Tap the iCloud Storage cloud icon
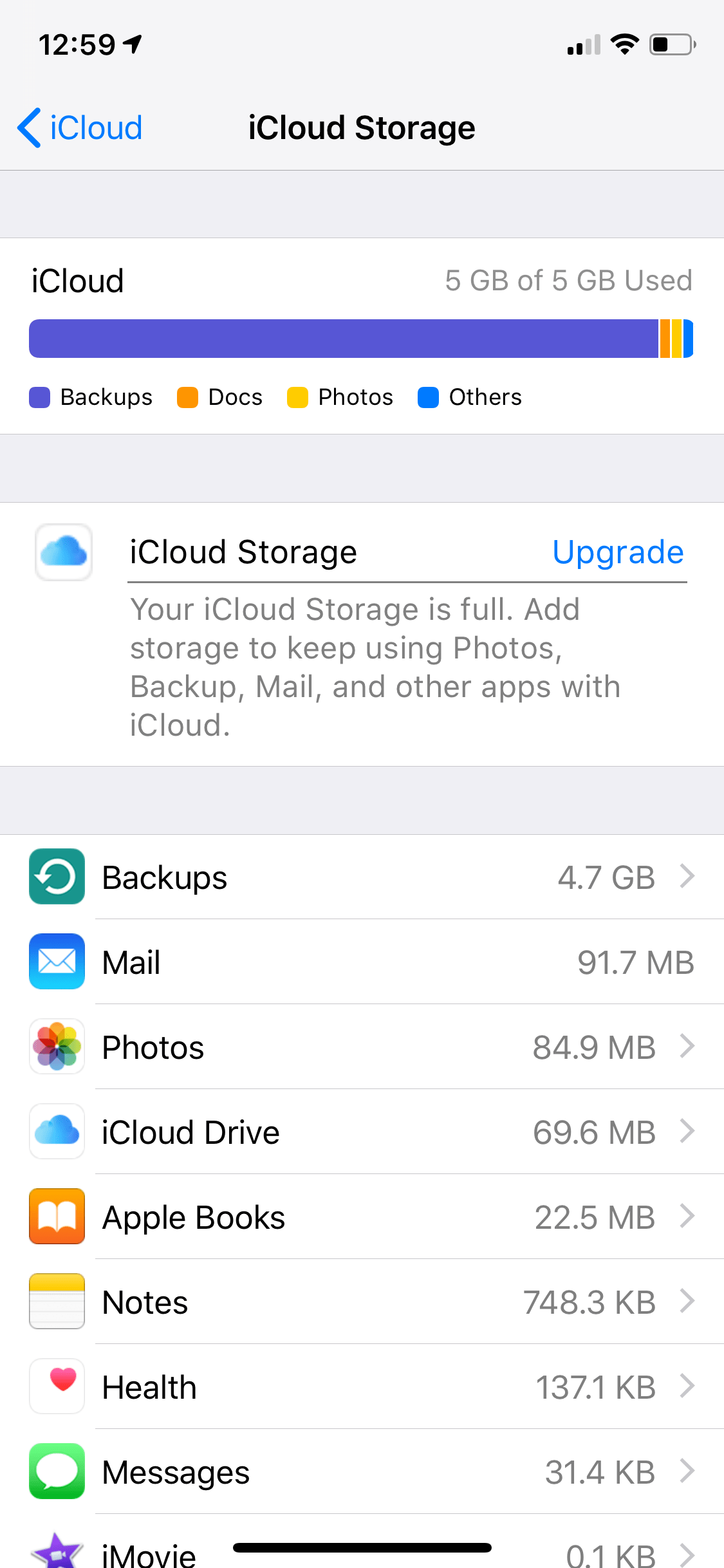Screen dimensions: 724x1568 point(64,552)
